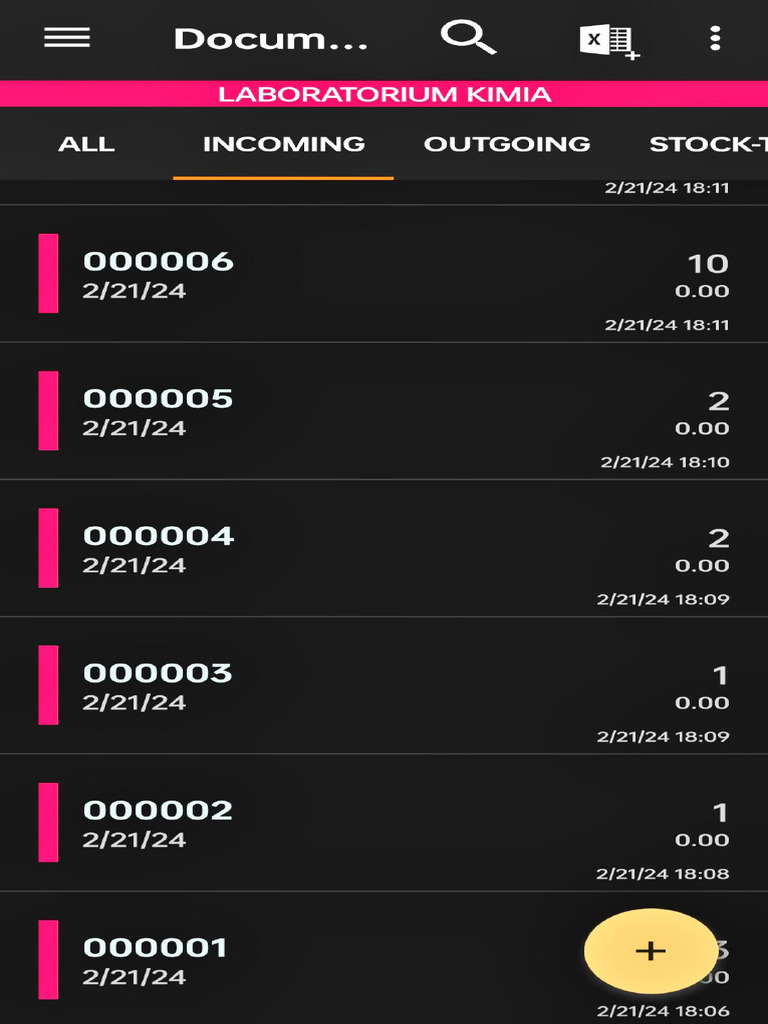Open the three-dot overflow menu
The width and height of the screenshot is (768, 1024).
(x=714, y=39)
